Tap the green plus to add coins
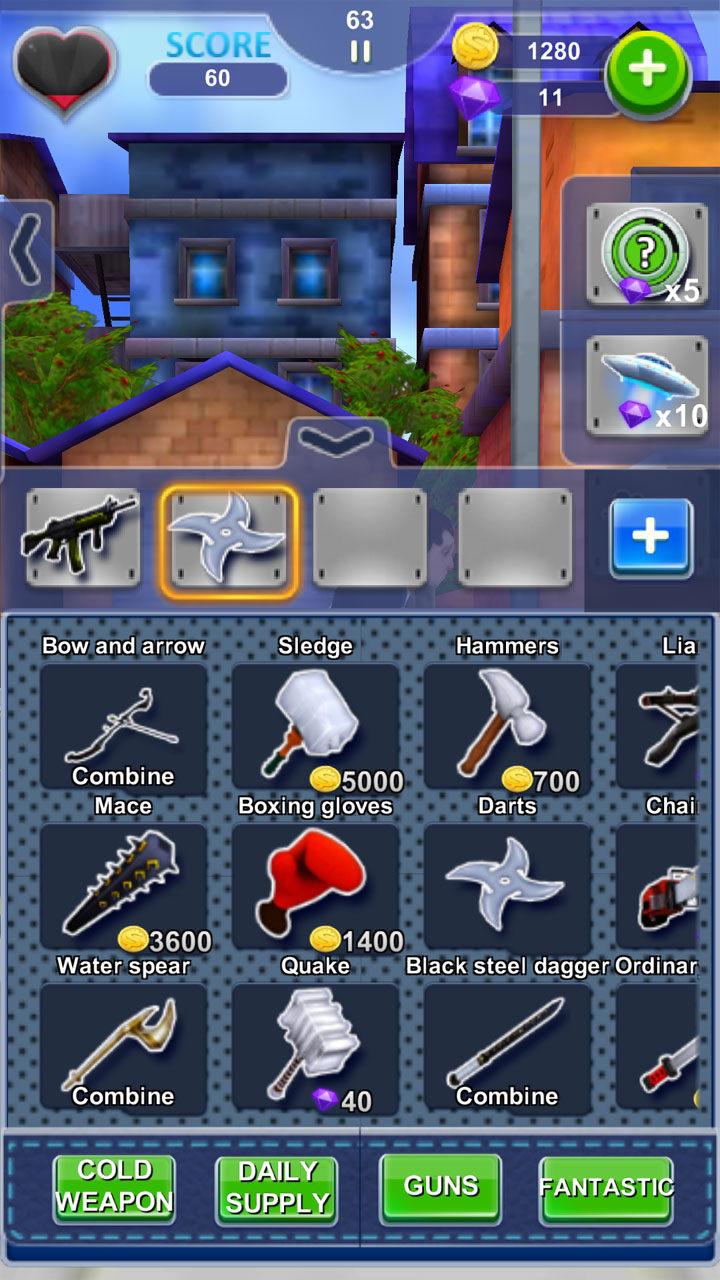This screenshot has width=720, height=1280. pos(648,70)
